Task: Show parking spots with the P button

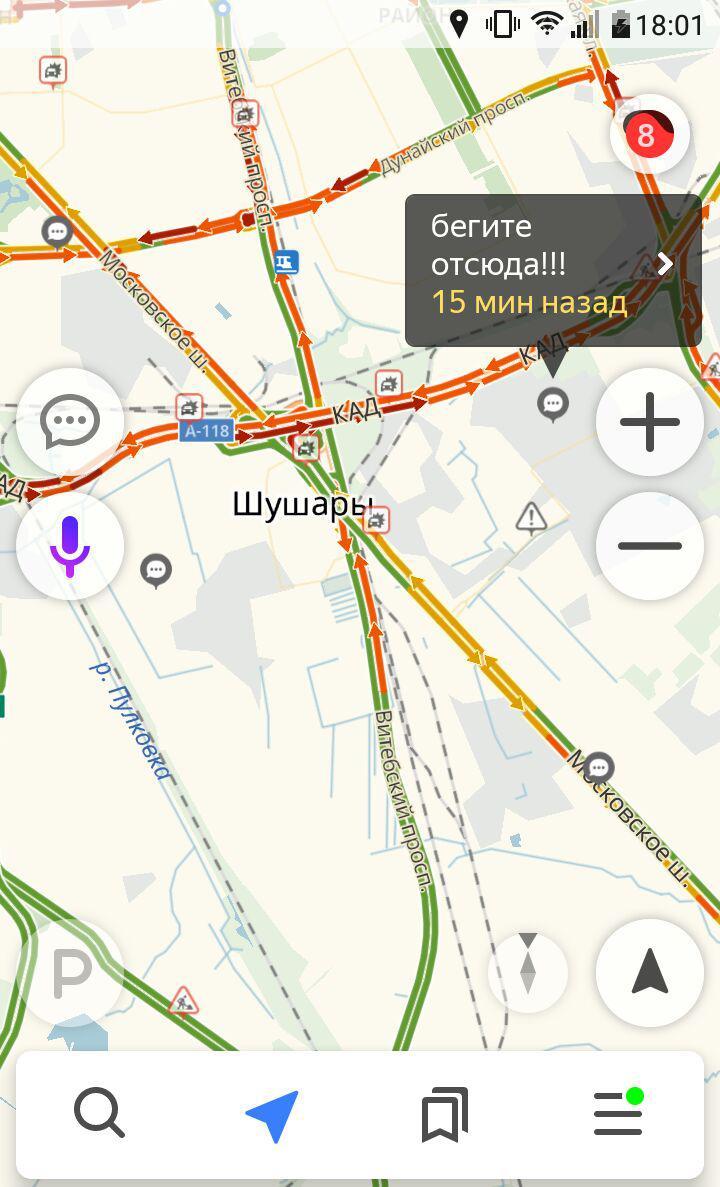Action: coord(70,972)
